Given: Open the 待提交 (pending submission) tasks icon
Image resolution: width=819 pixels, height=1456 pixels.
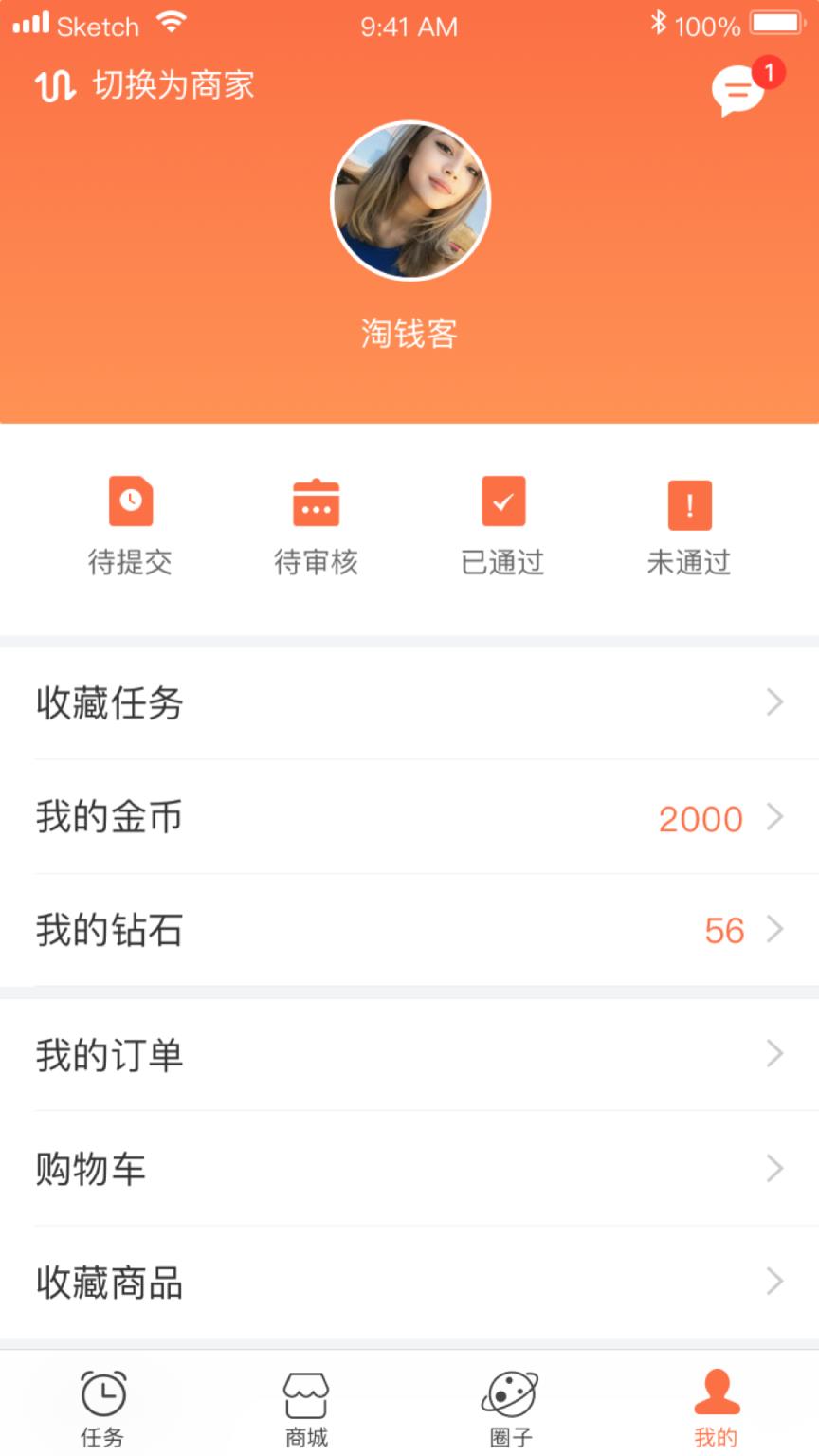Looking at the screenshot, I should click(131, 500).
